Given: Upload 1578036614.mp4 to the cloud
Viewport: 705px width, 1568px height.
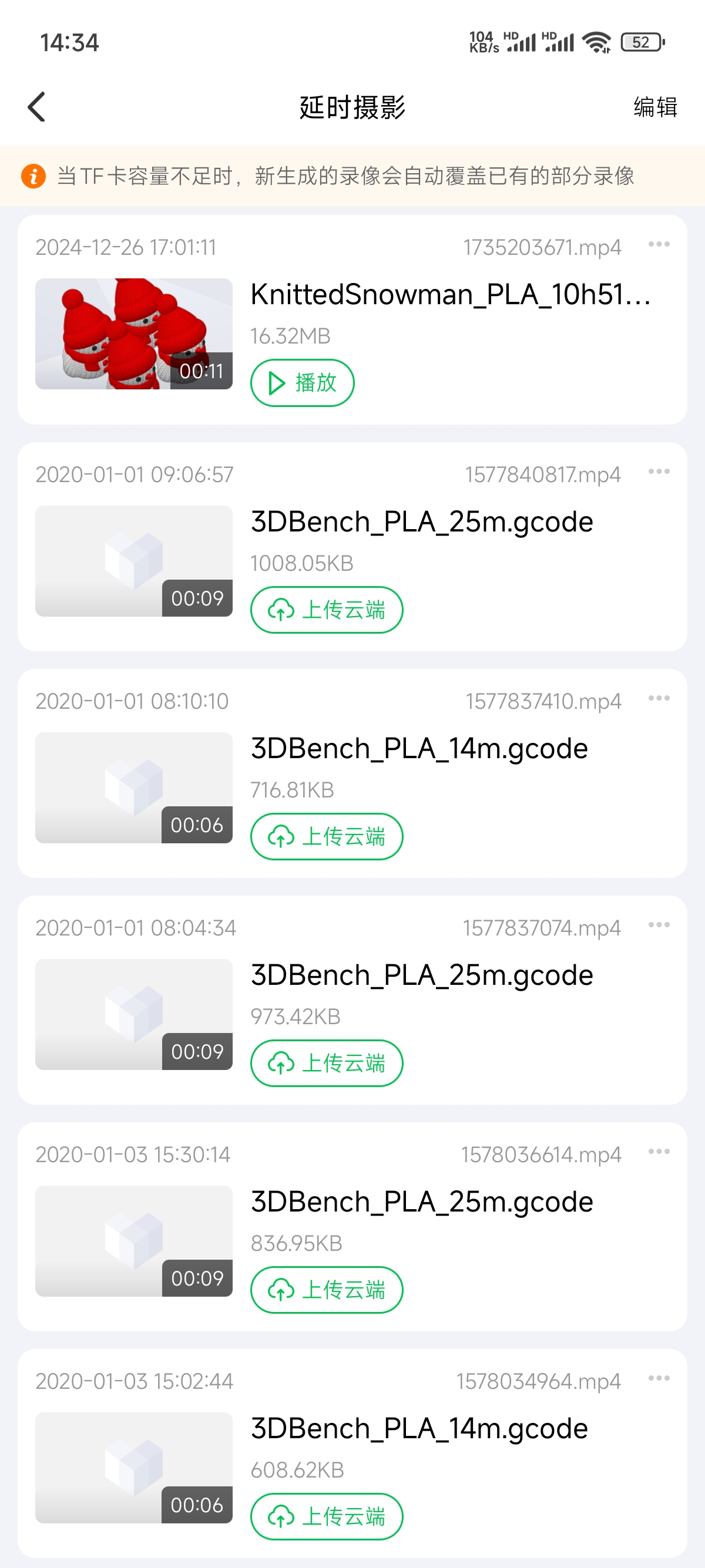Looking at the screenshot, I should (x=326, y=1290).
